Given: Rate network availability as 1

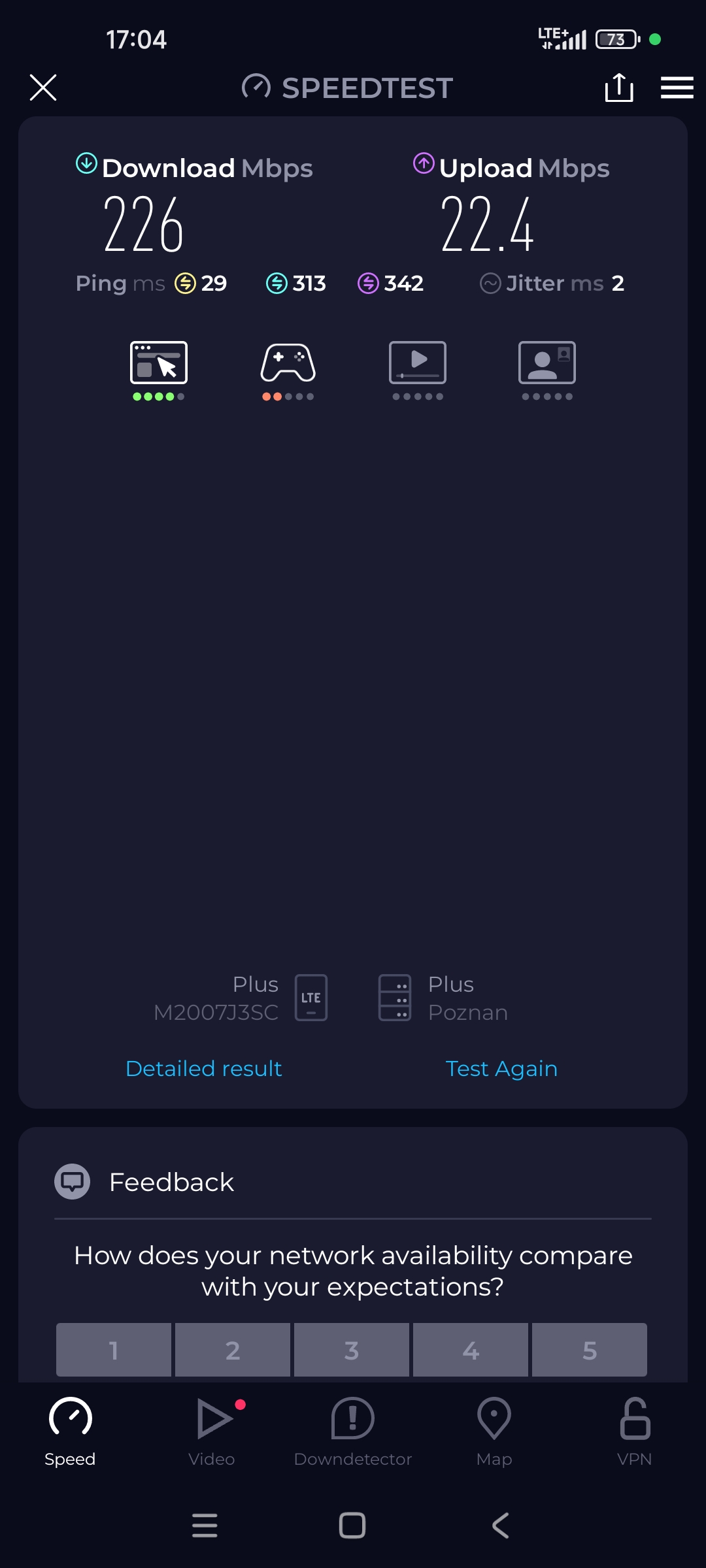Looking at the screenshot, I should [114, 1350].
